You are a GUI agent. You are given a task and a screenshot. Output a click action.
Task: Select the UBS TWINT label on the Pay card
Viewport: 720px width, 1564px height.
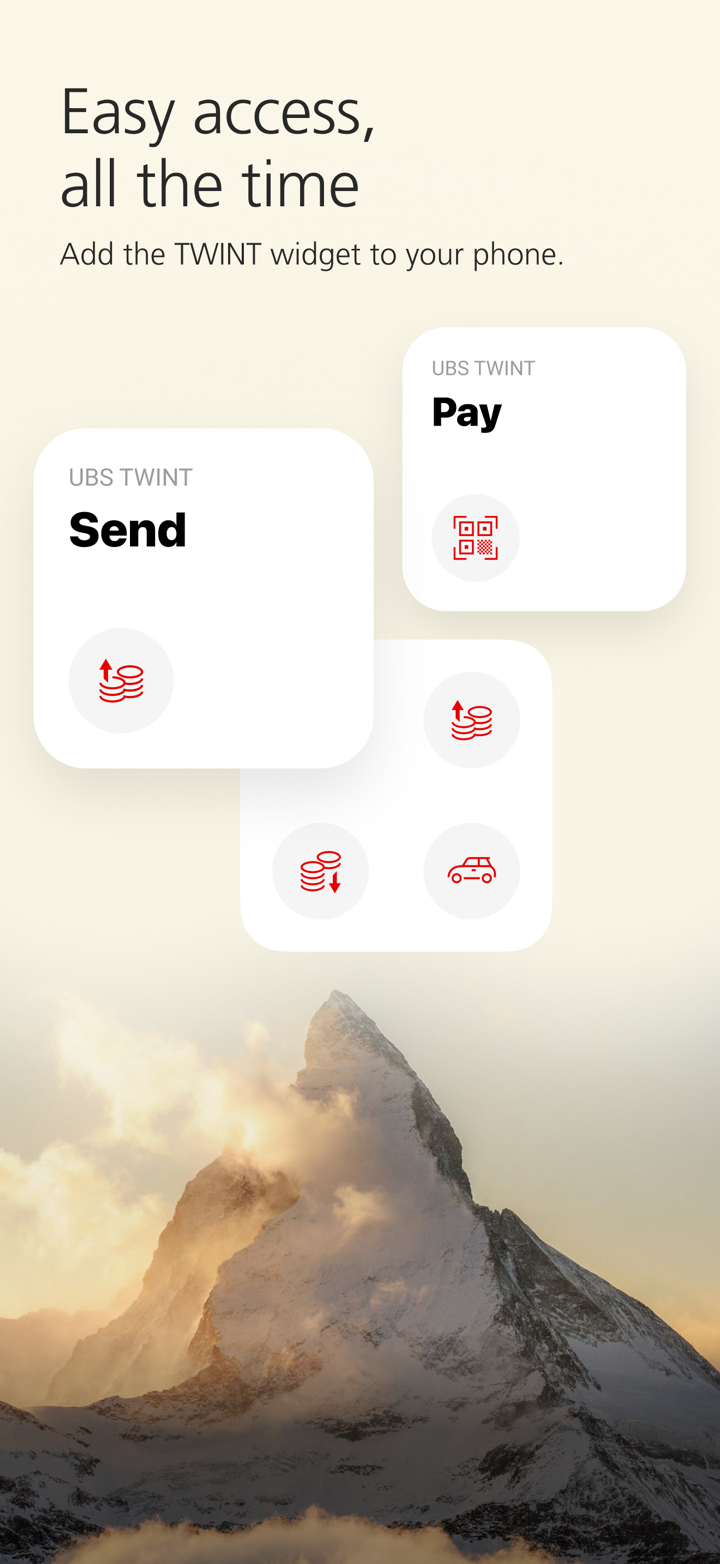483,368
